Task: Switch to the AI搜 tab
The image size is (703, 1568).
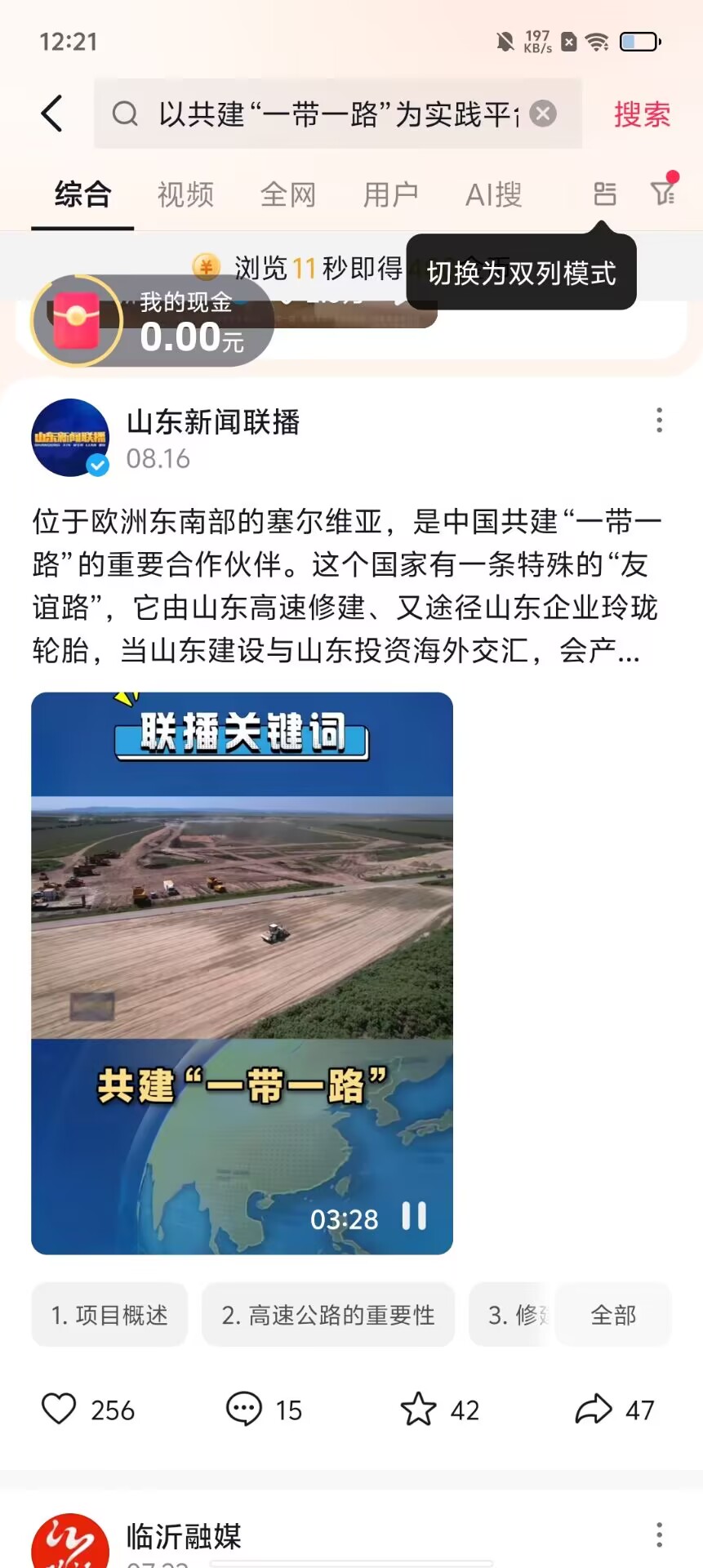Action: (493, 195)
